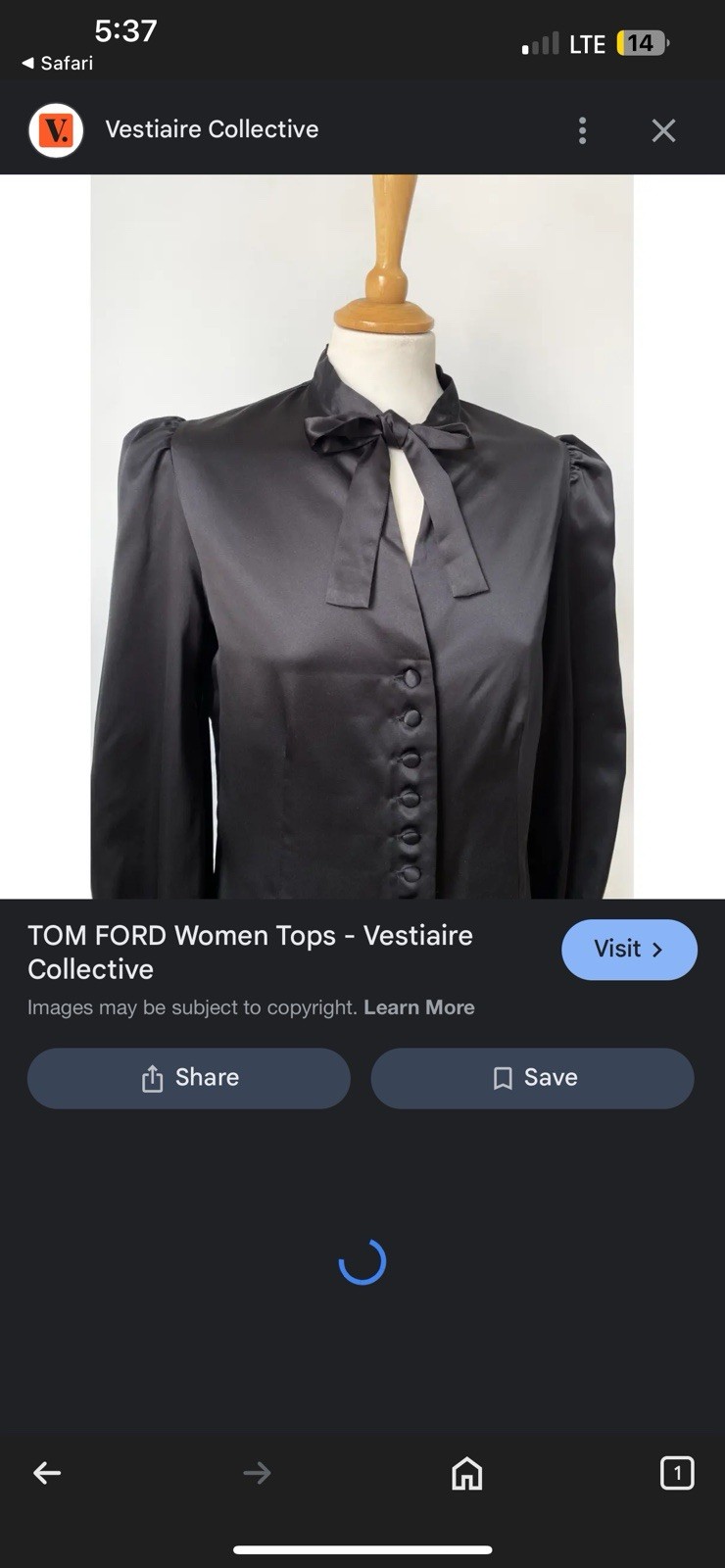Tap the bottom home indicator bar
Screen dimensions: 725x1568
(362, 1549)
